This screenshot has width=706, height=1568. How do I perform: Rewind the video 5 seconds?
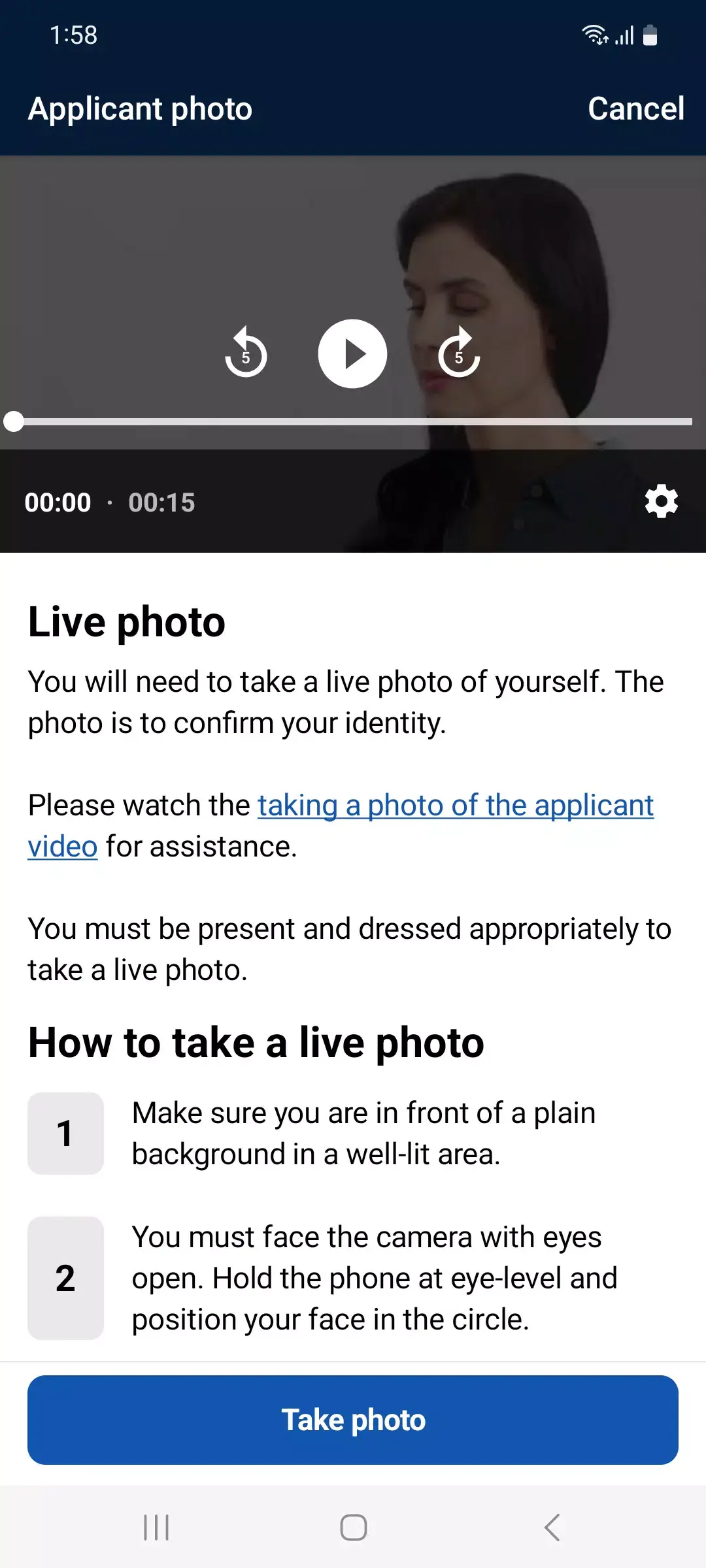[x=246, y=353]
